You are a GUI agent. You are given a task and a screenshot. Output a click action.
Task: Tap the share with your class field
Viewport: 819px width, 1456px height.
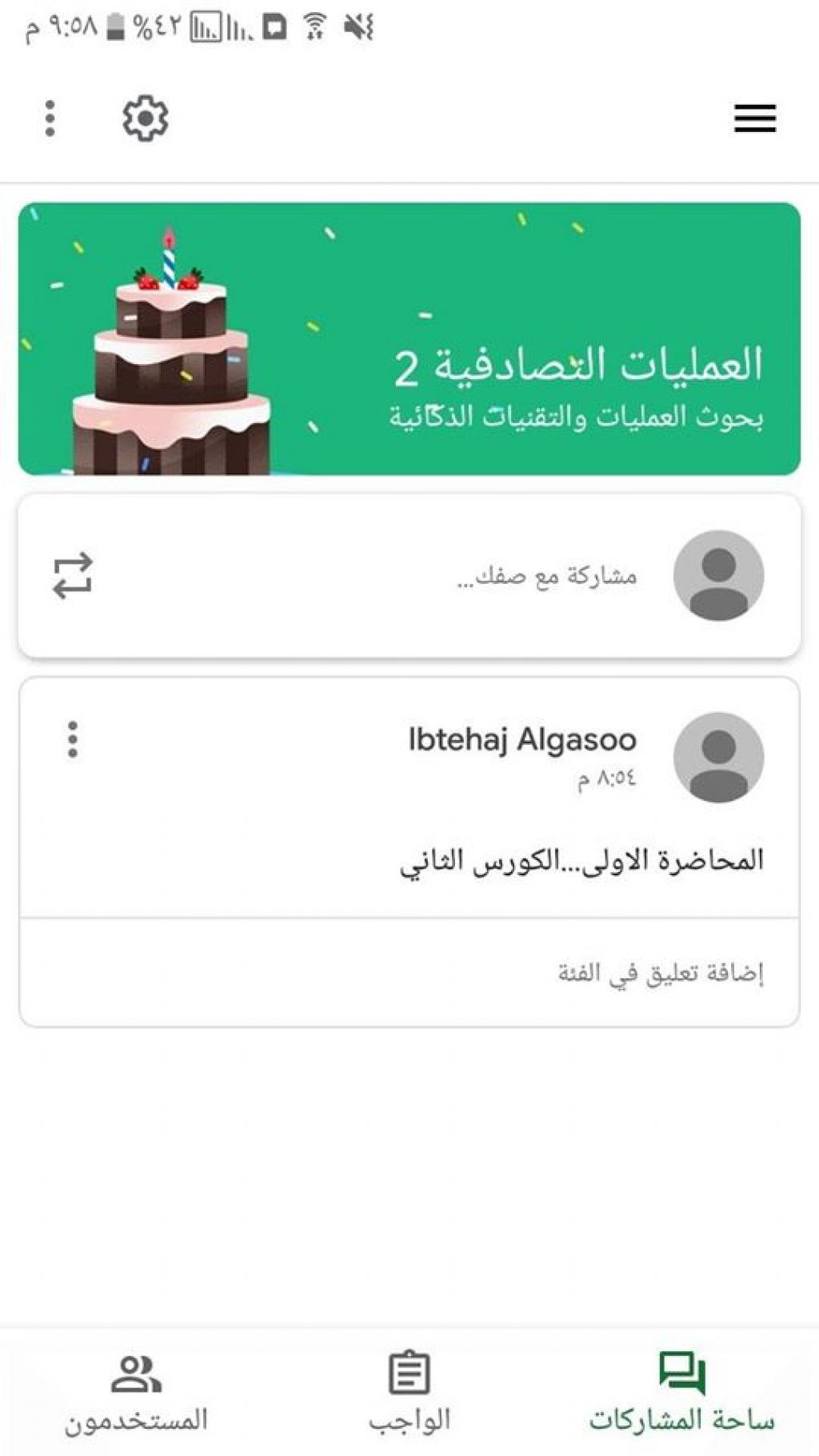(x=546, y=576)
